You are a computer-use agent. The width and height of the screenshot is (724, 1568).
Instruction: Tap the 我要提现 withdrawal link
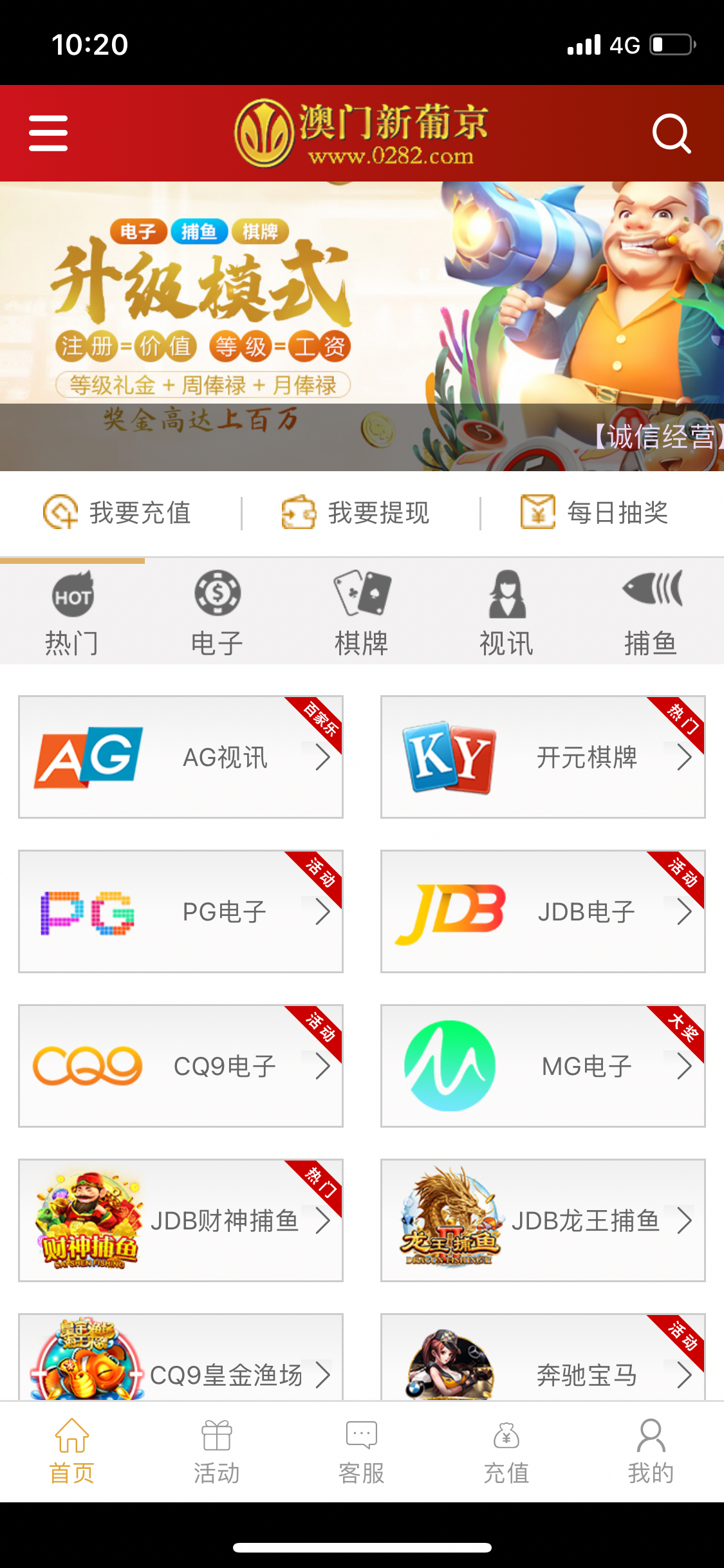pyautogui.click(x=357, y=513)
